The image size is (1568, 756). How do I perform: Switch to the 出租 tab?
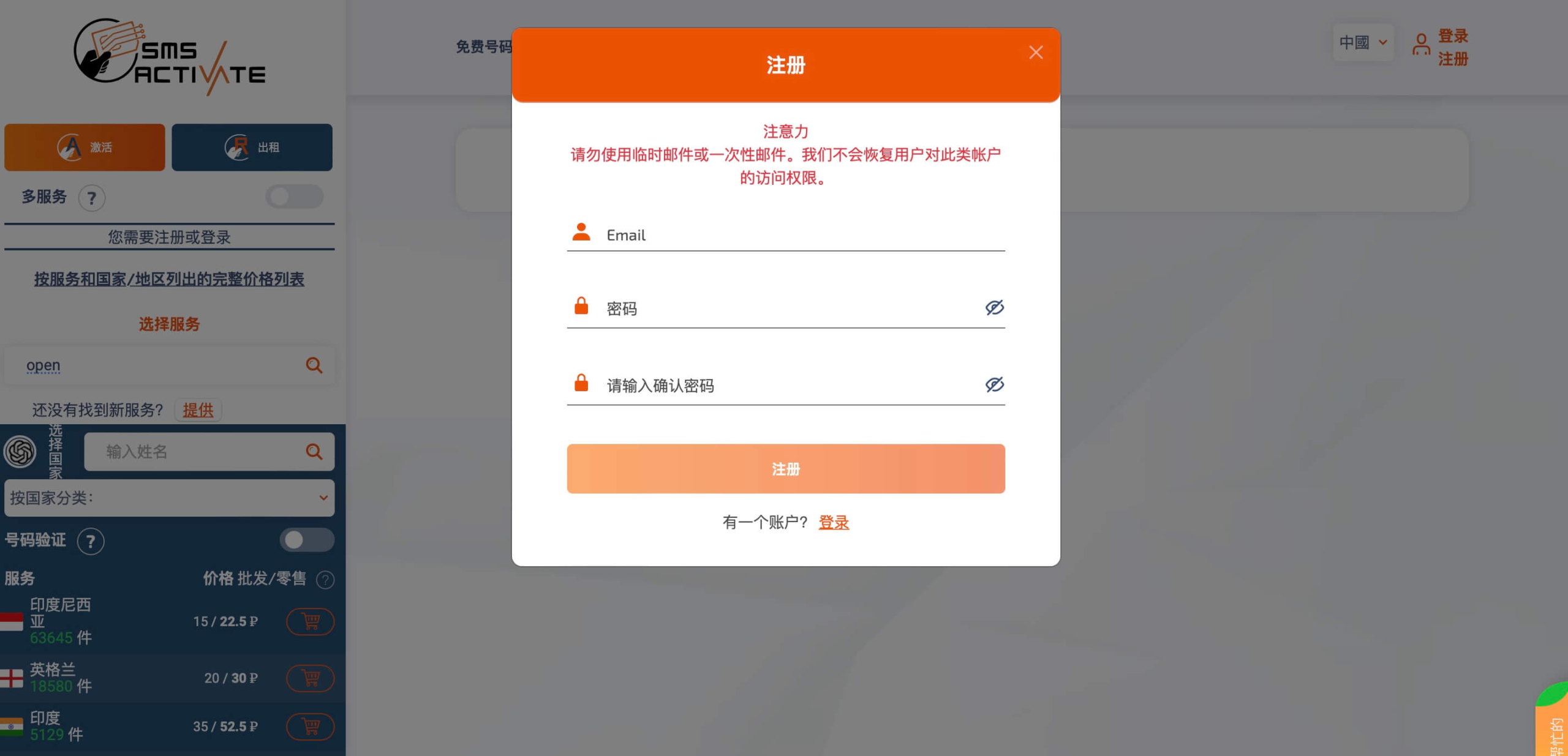[x=252, y=148]
